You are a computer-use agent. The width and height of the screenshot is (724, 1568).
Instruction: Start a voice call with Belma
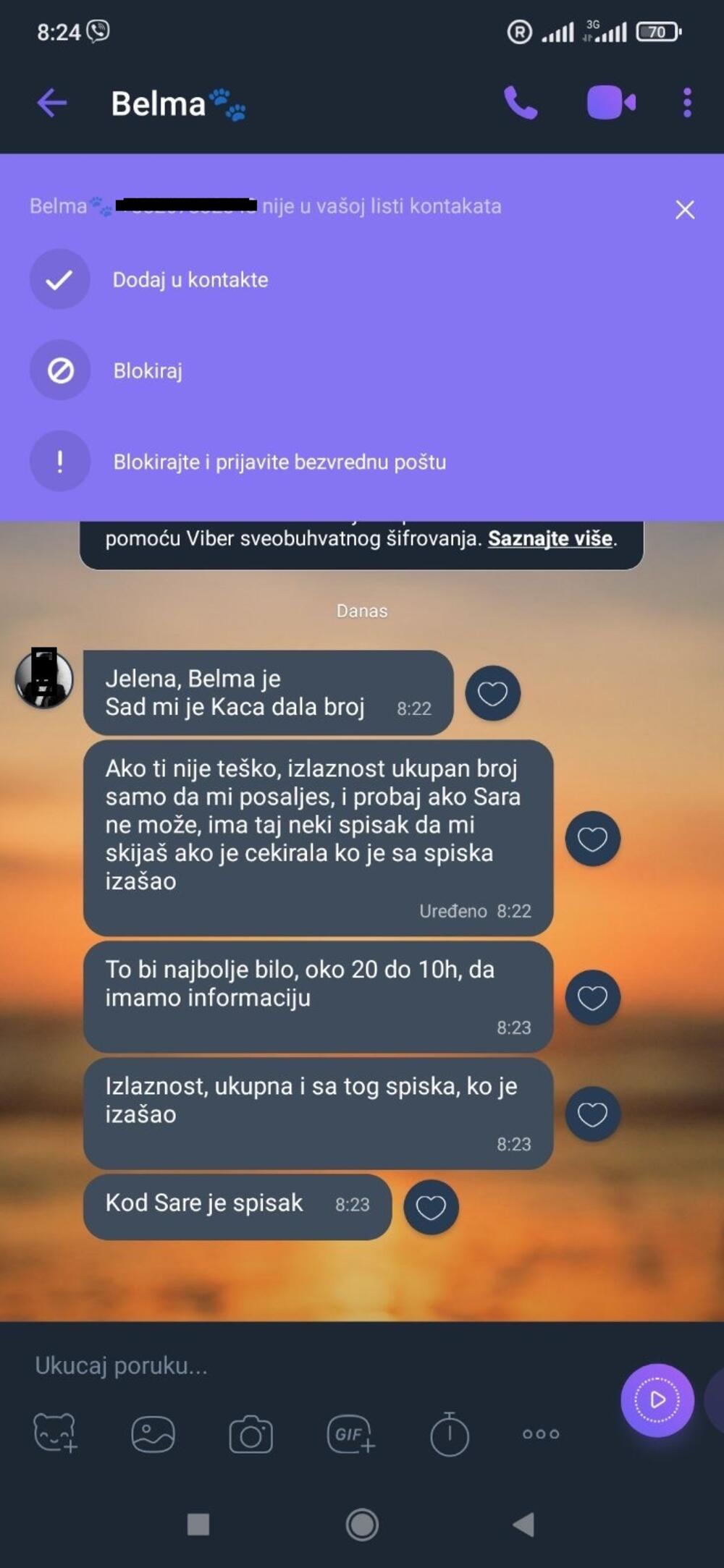coord(521,103)
